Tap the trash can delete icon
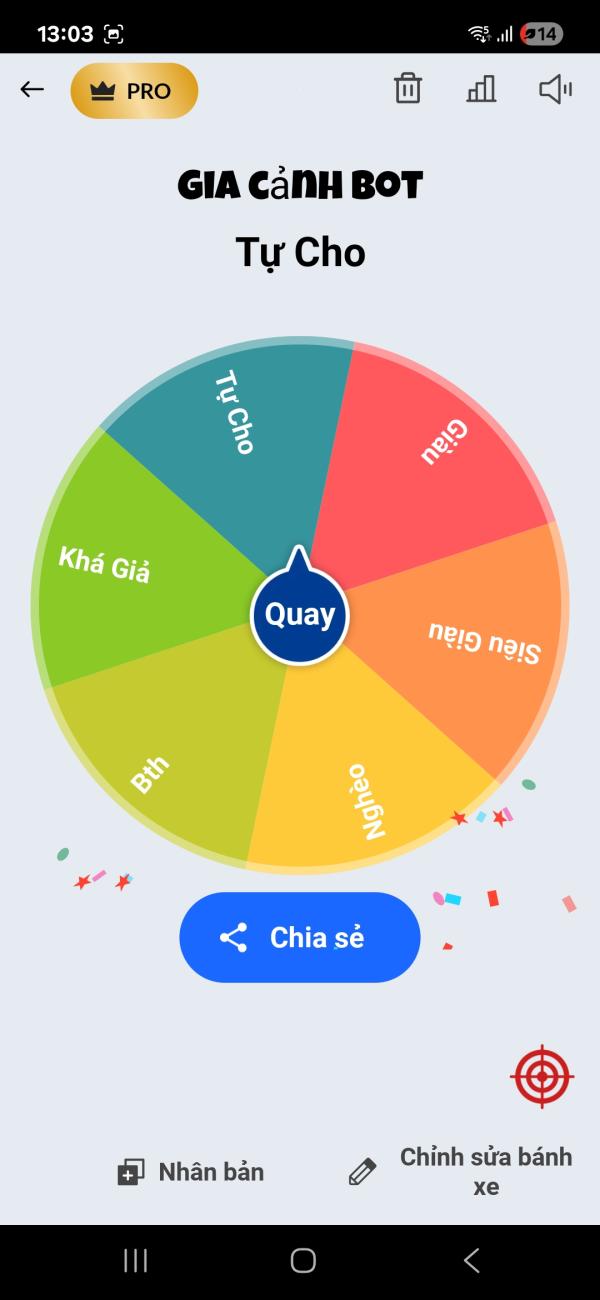The width and height of the screenshot is (600, 1300). click(407, 89)
